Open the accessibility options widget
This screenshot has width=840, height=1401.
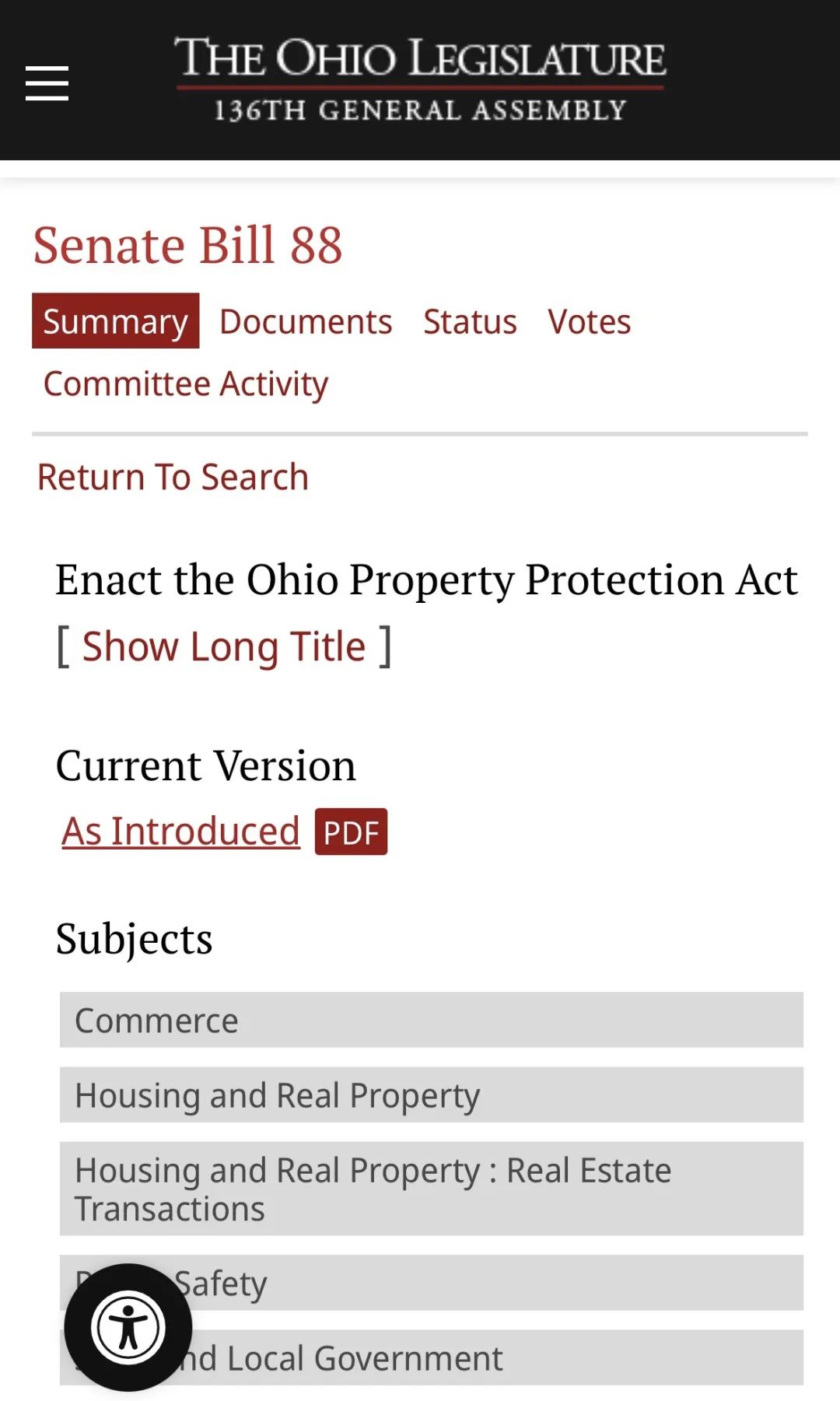click(128, 1327)
